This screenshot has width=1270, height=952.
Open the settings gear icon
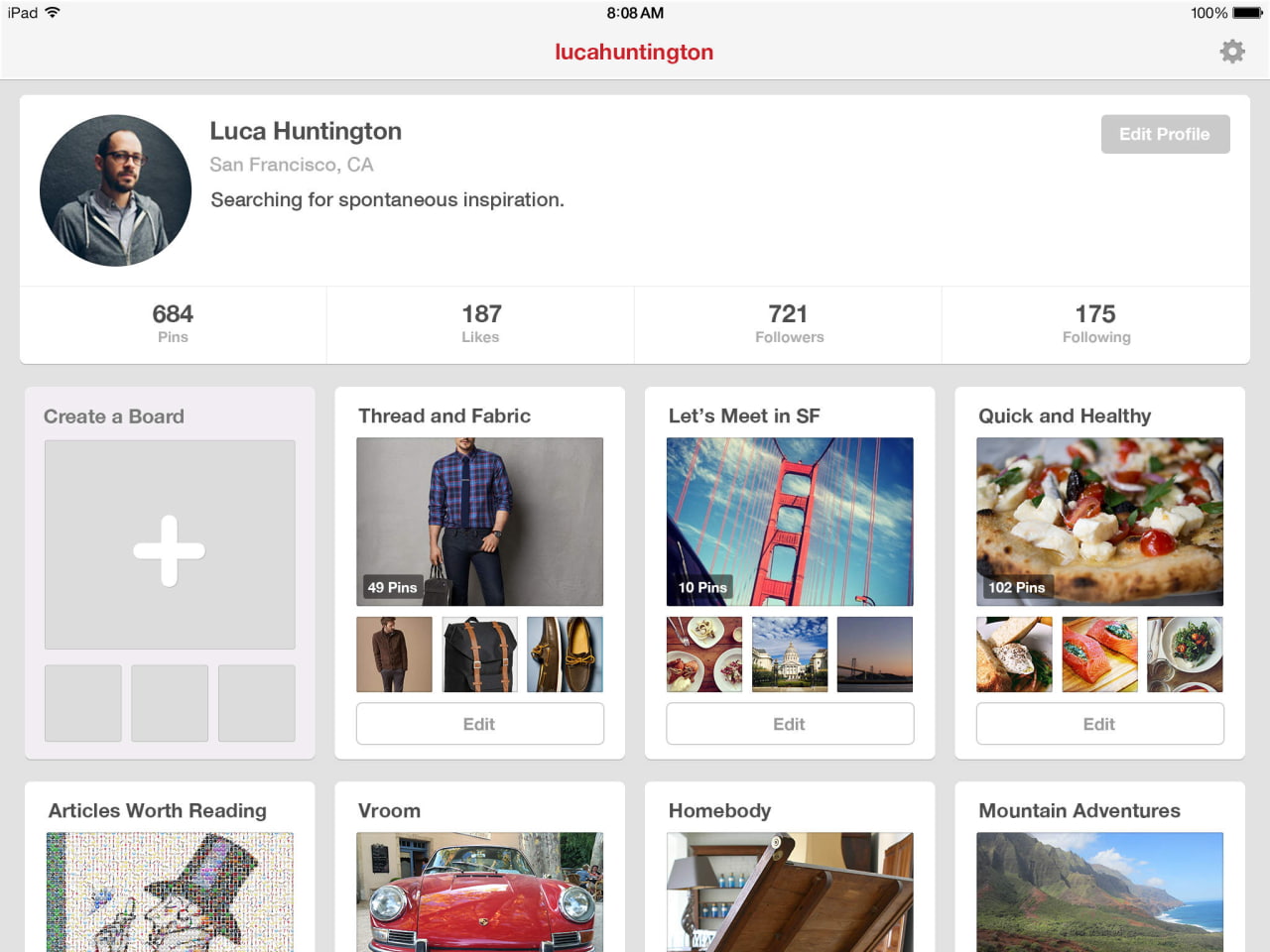[x=1231, y=52]
